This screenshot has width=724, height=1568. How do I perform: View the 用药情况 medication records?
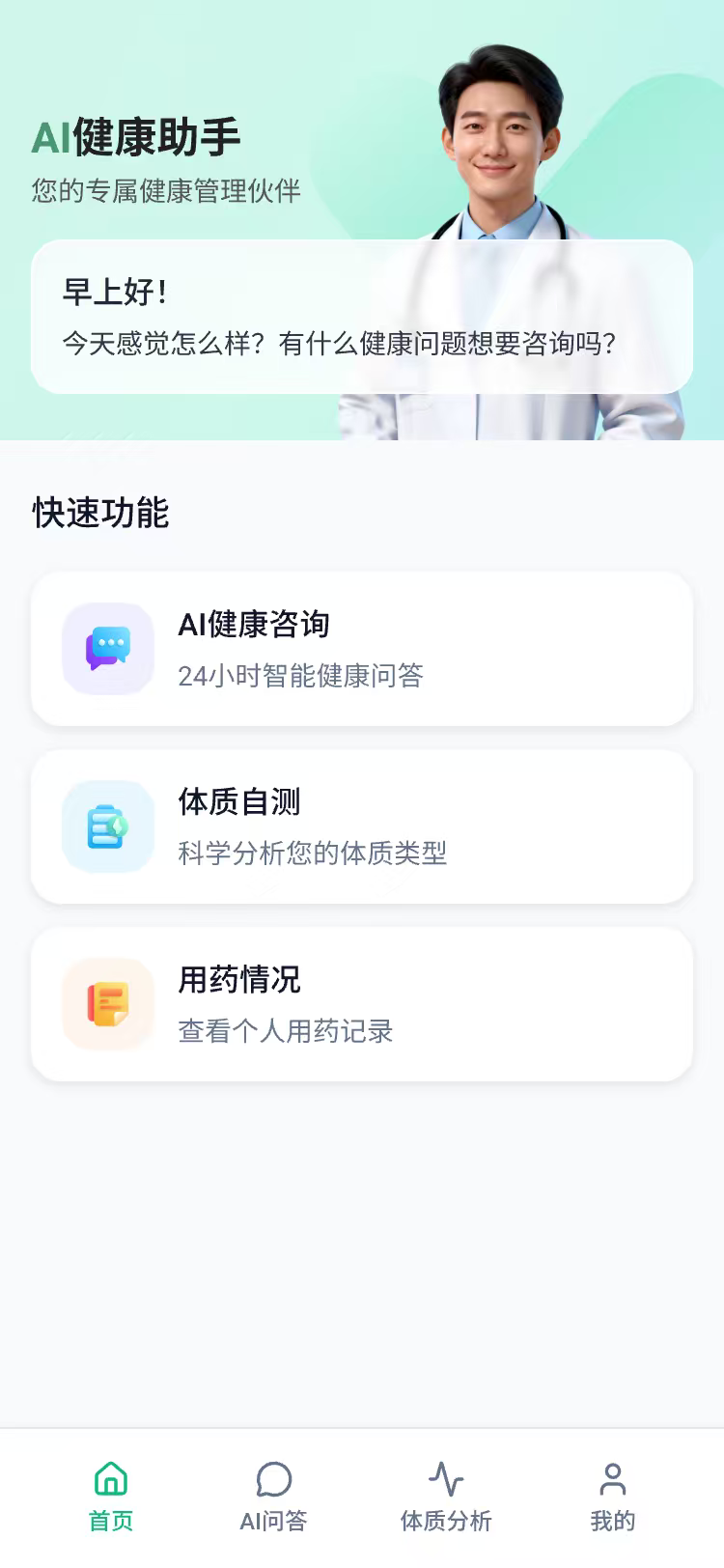(x=361, y=1004)
